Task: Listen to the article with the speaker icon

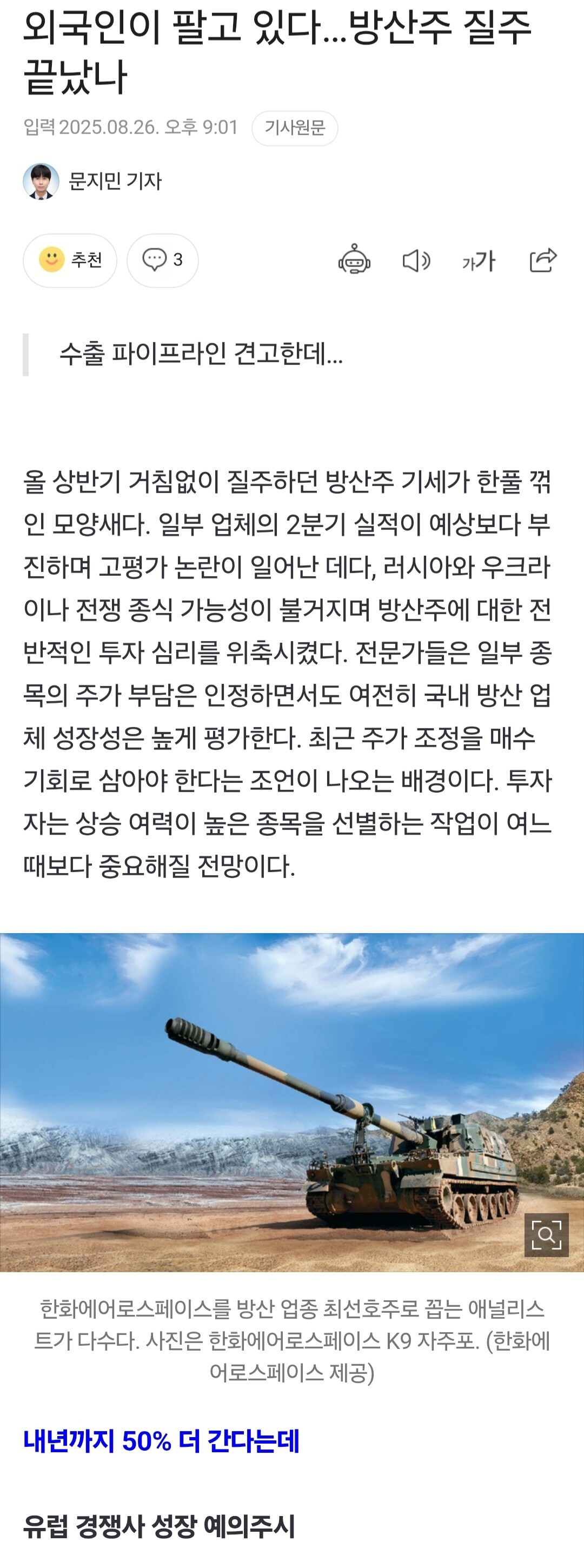Action: 416,261
